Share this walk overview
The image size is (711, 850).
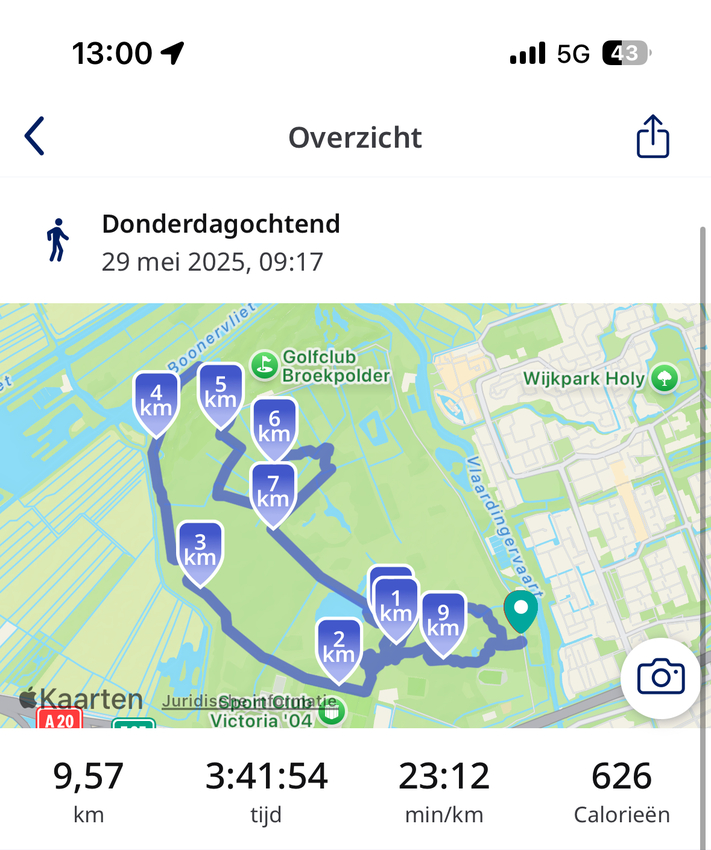tap(652, 136)
